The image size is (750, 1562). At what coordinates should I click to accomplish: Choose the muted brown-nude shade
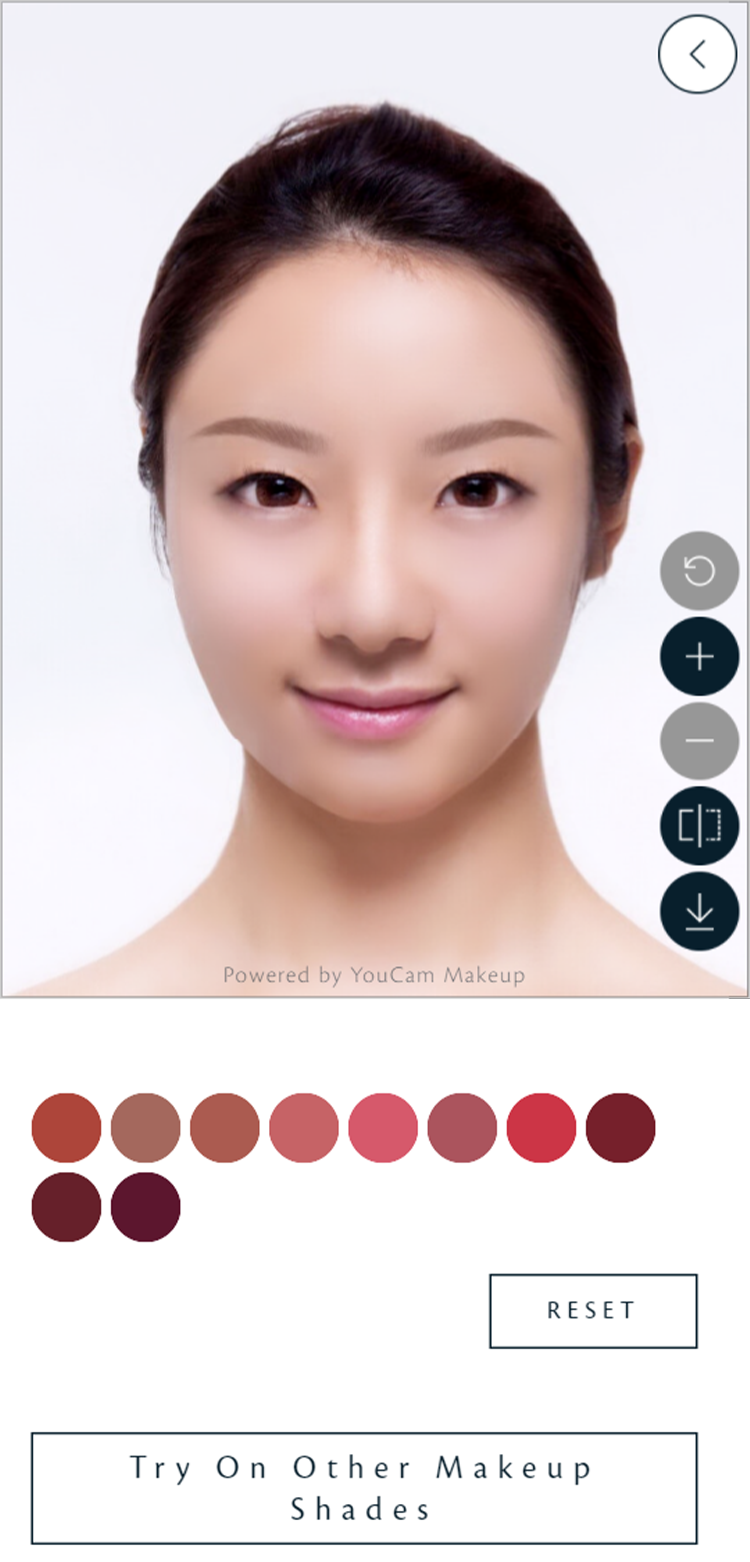(x=146, y=1128)
